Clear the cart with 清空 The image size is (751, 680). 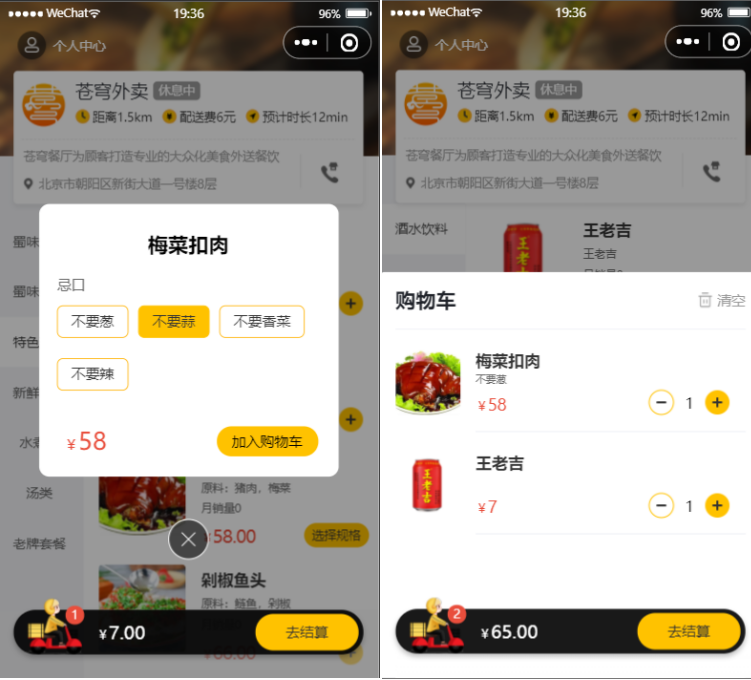click(x=721, y=300)
